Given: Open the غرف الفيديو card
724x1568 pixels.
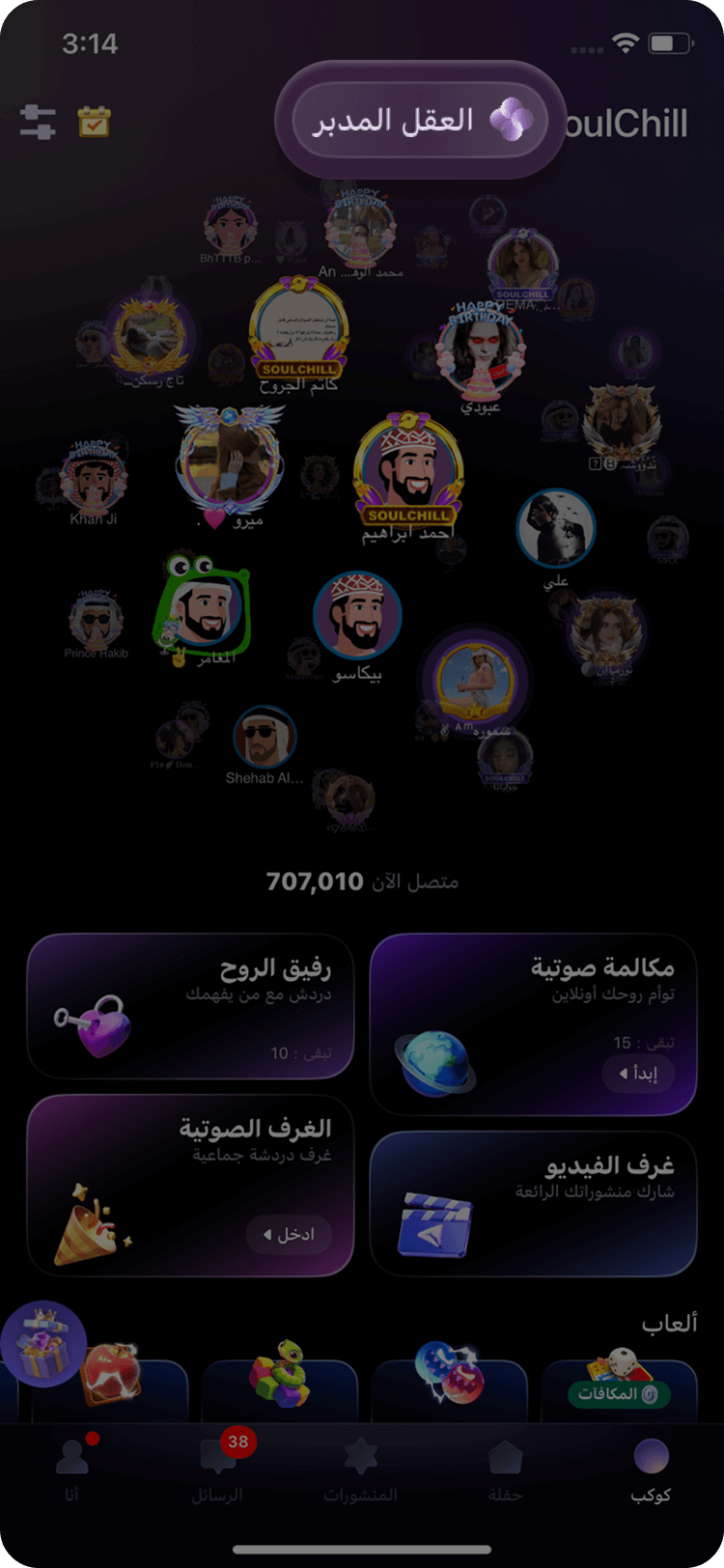Looking at the screenshot, I should 533,1203.
